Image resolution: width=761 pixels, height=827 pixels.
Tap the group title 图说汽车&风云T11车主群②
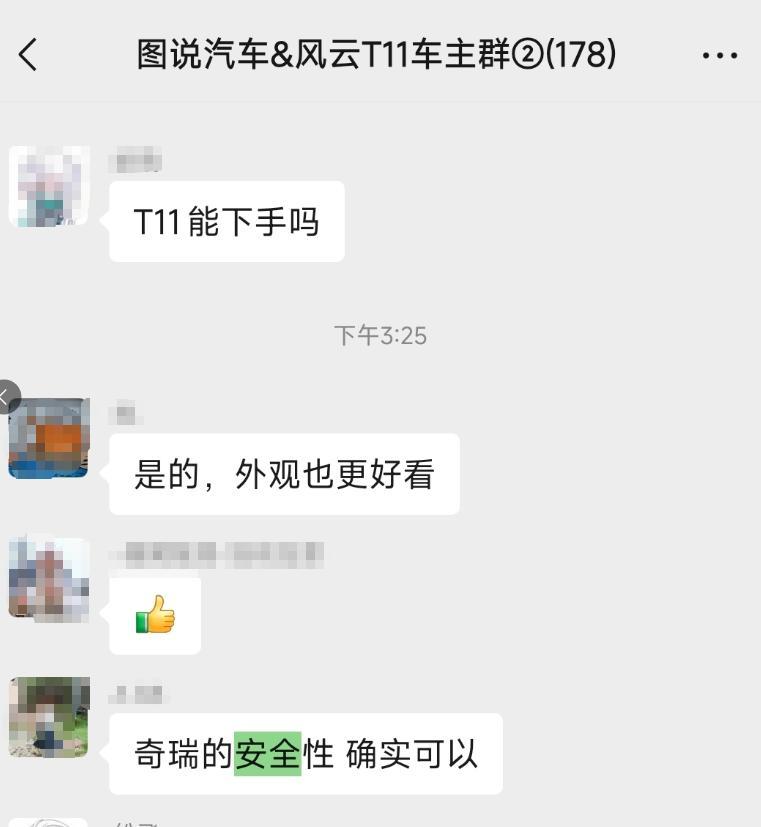330,55
